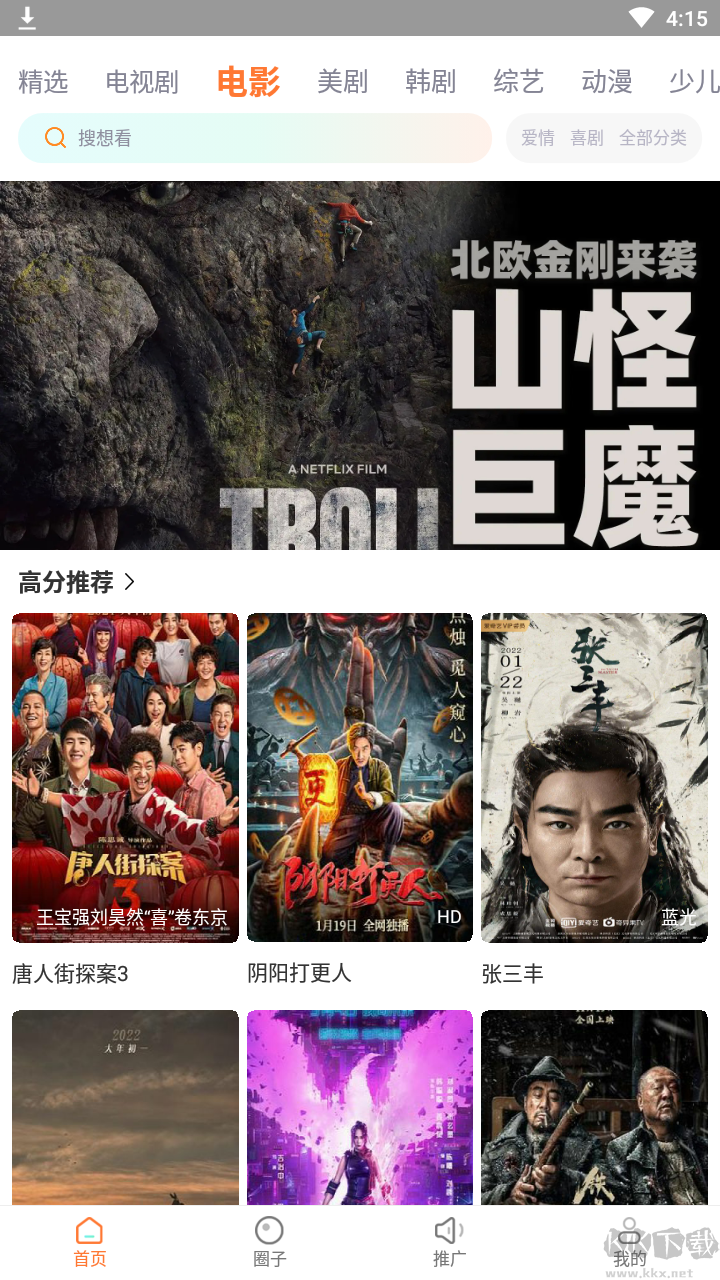Open 全部分类 full category list
The width and height of the screenshot is (720, 1280).
(x=653, y=138)
